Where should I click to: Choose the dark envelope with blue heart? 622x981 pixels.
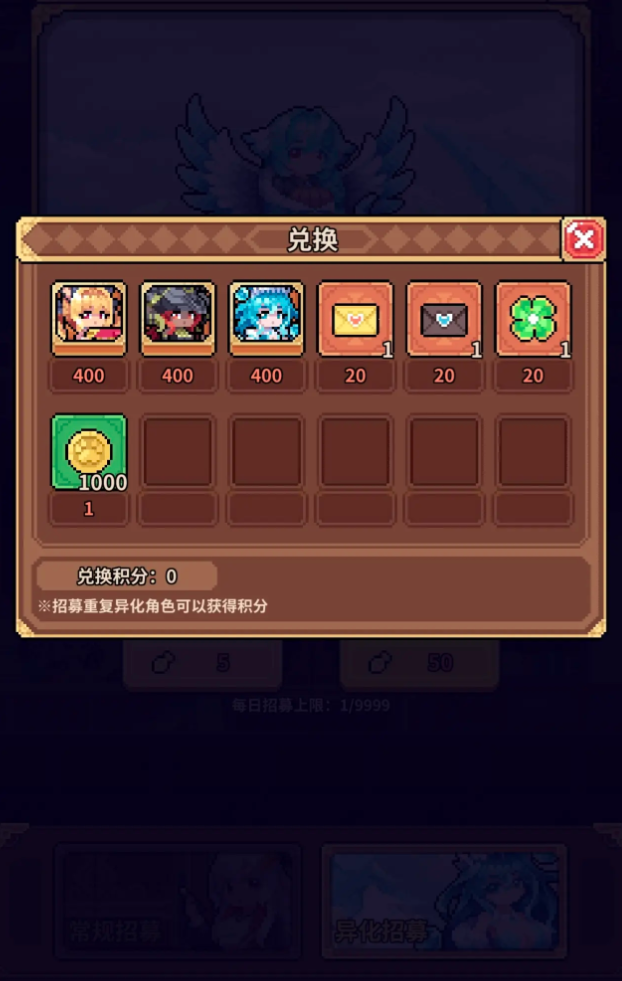click(444, 318)
